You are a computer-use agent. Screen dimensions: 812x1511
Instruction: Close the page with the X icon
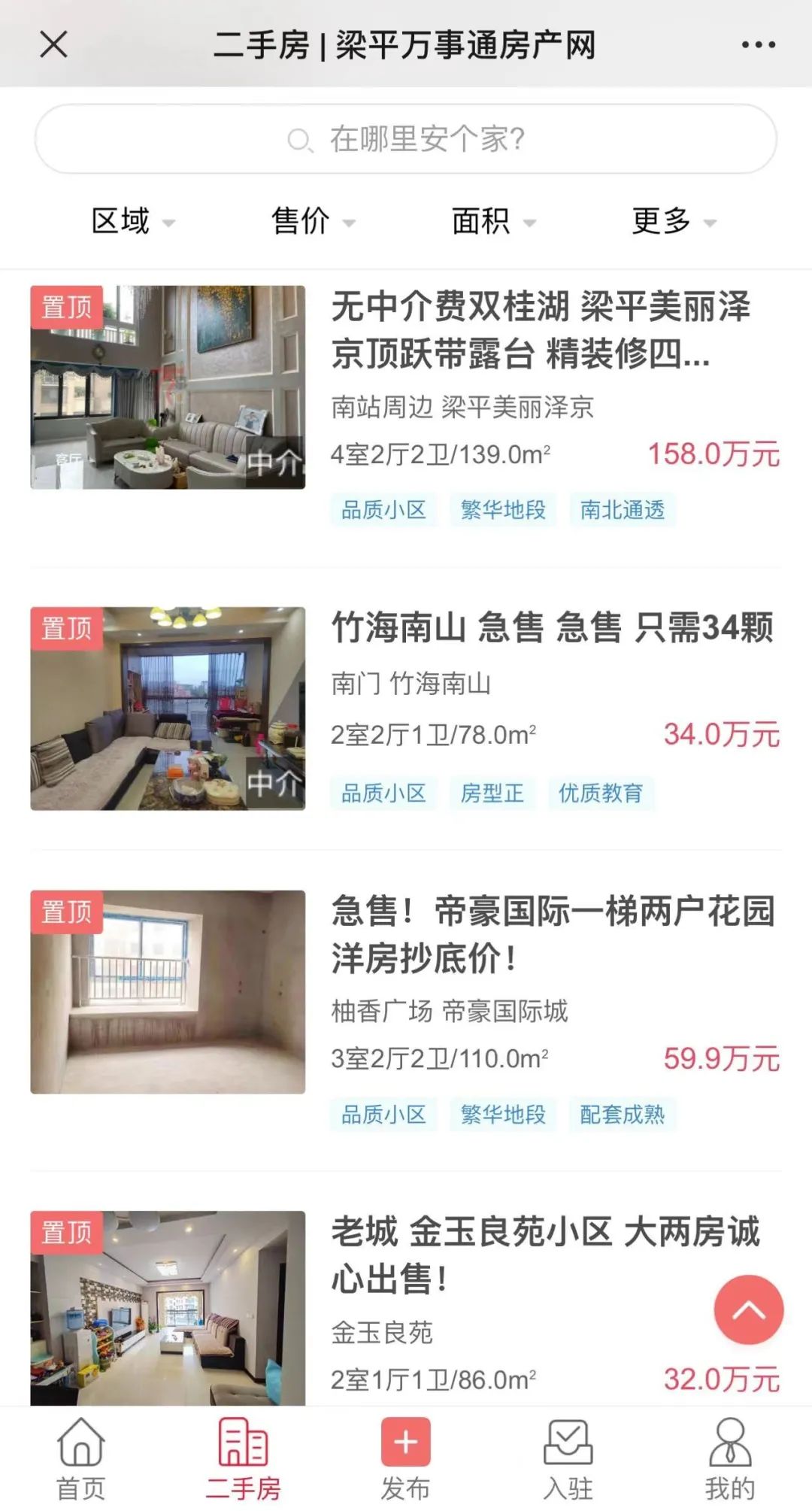(x=53, y=44)
